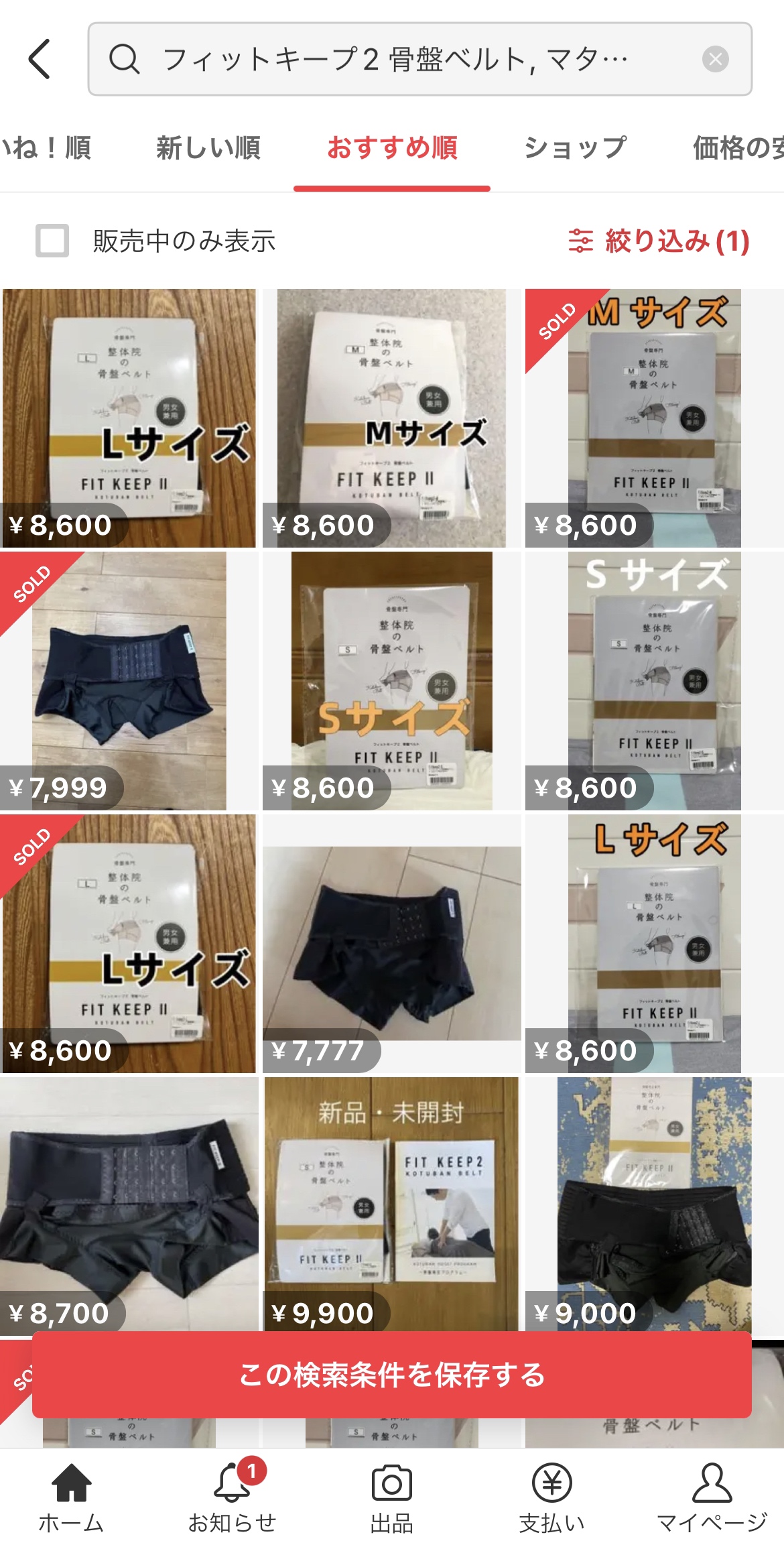Select the おすすめ順 tab
This screenshot has width=784, height=1549.
pos(392,147)
